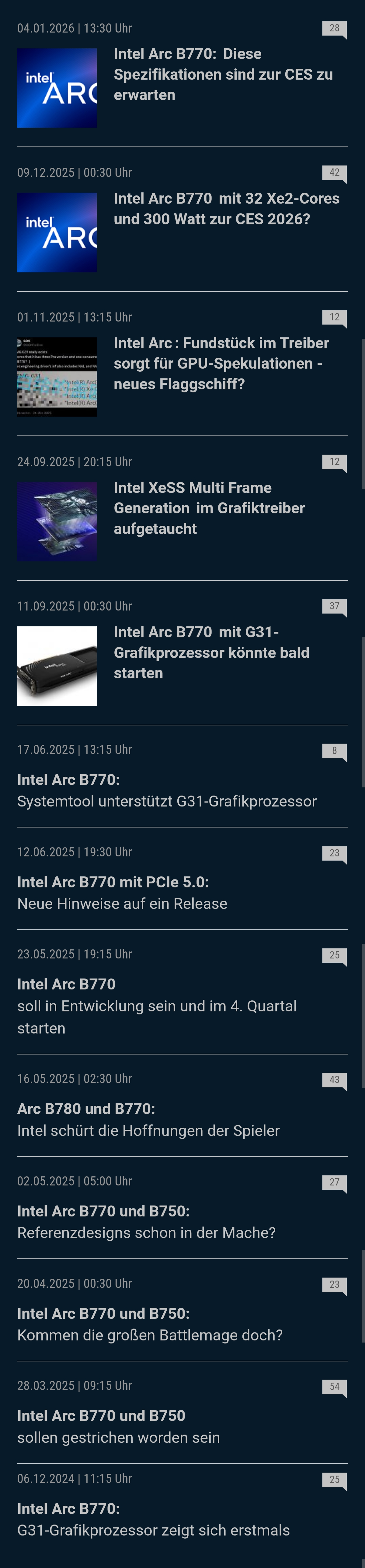Viewport: 365px width, 1568px height.
Task: Read the Fundstück im Treiber article
Action: click(x=221, y=363)
